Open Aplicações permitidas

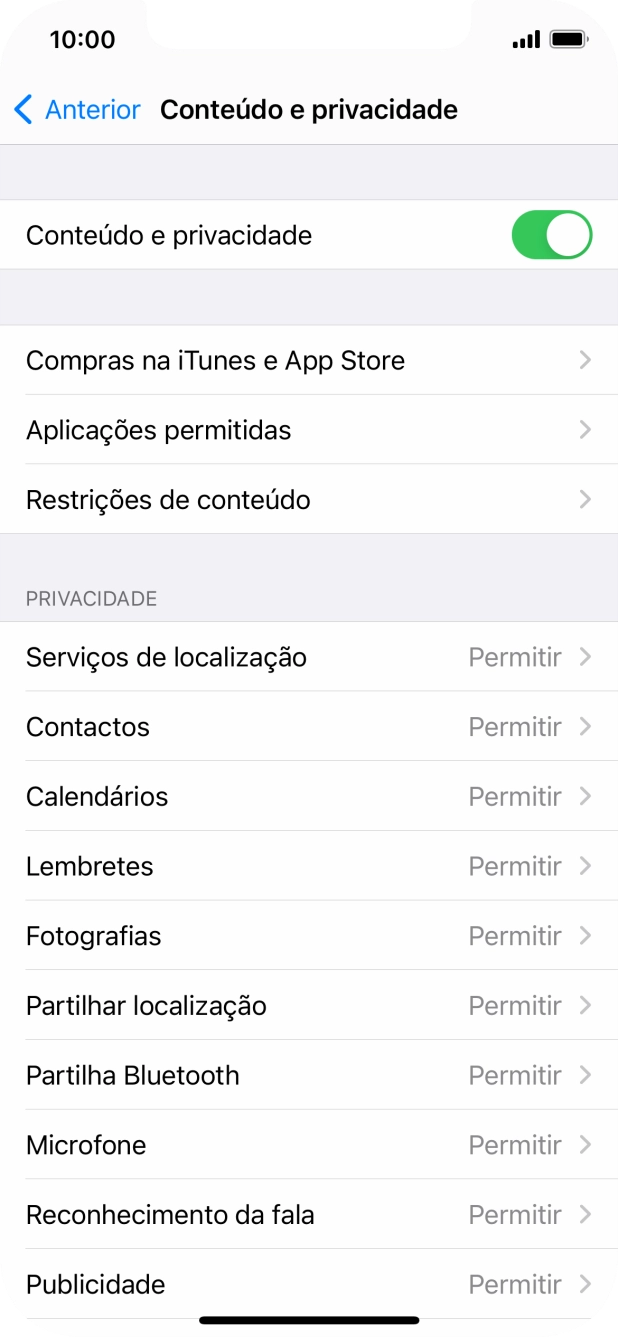[309, 430]
